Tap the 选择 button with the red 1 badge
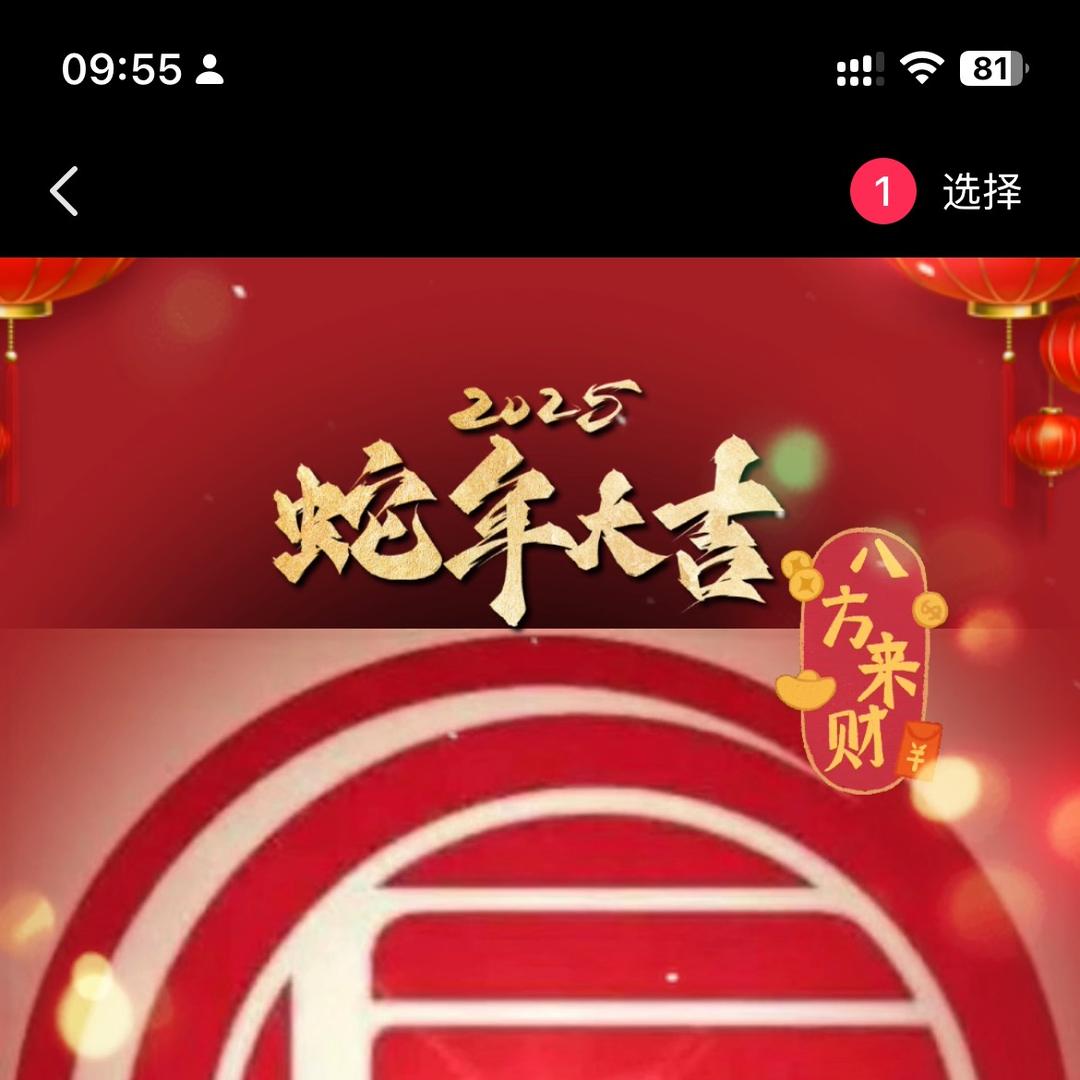 tap(980, 191)
